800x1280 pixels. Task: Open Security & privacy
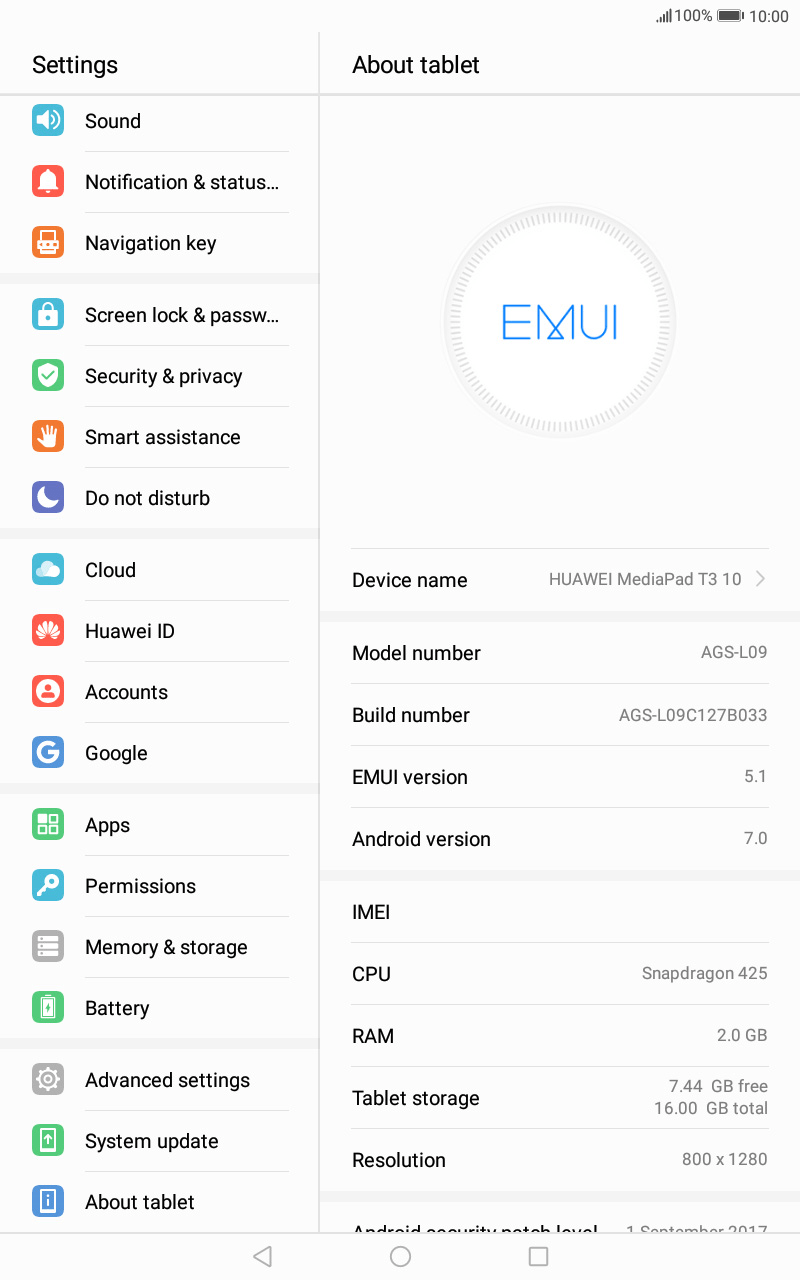[x=160, y=376]
